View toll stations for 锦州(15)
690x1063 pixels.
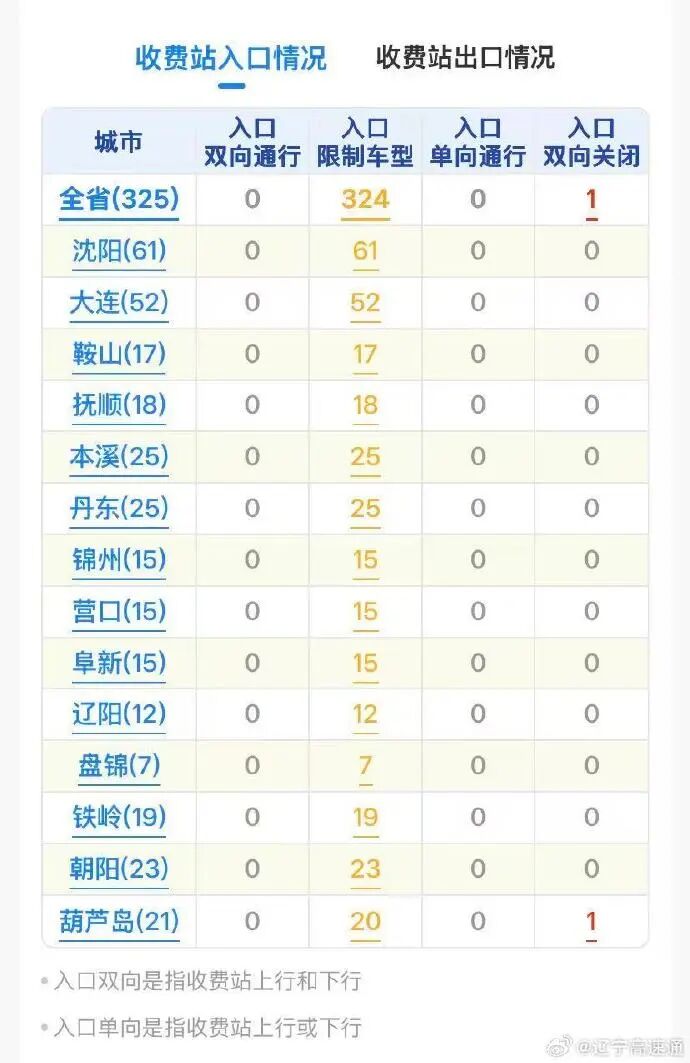(x=119, y=560)
